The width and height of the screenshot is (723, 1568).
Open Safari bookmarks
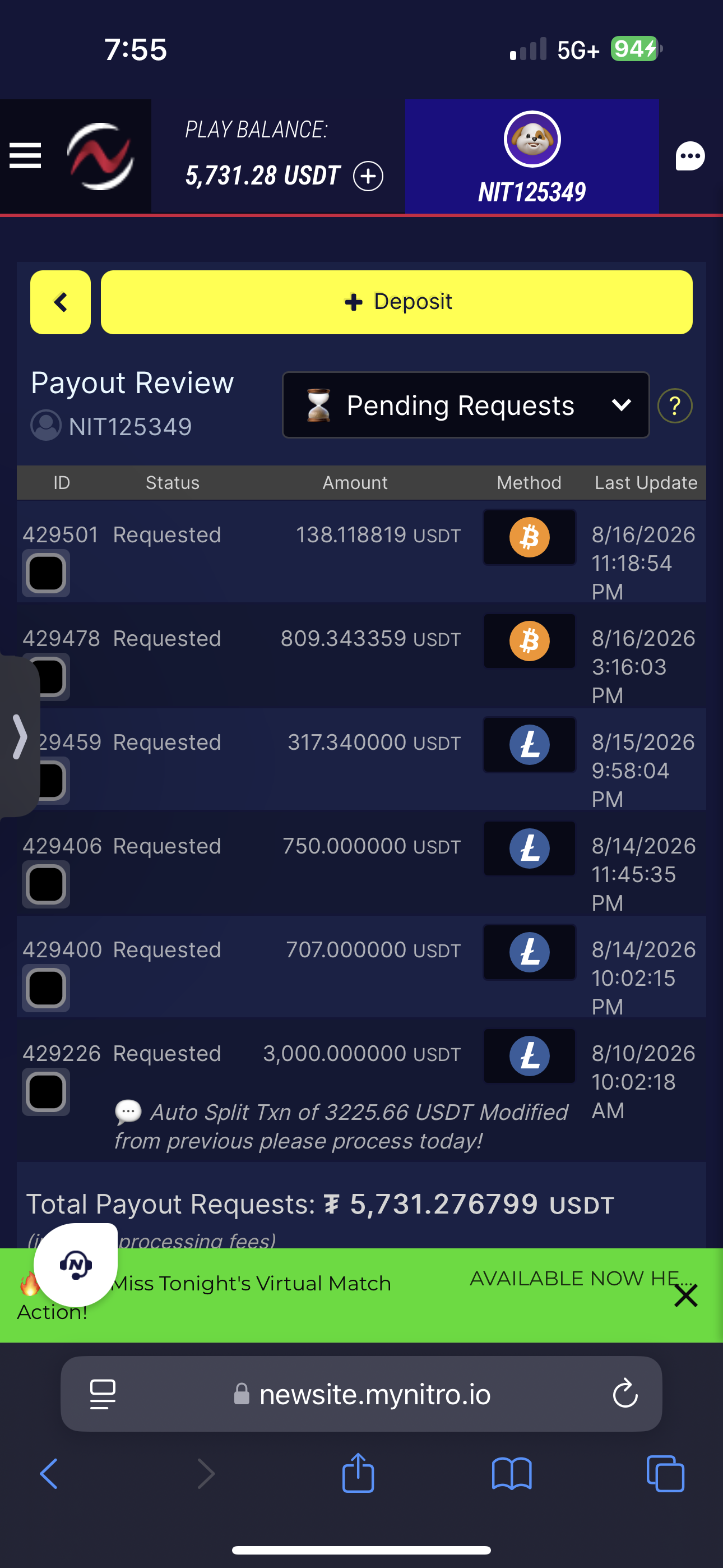512,1474
